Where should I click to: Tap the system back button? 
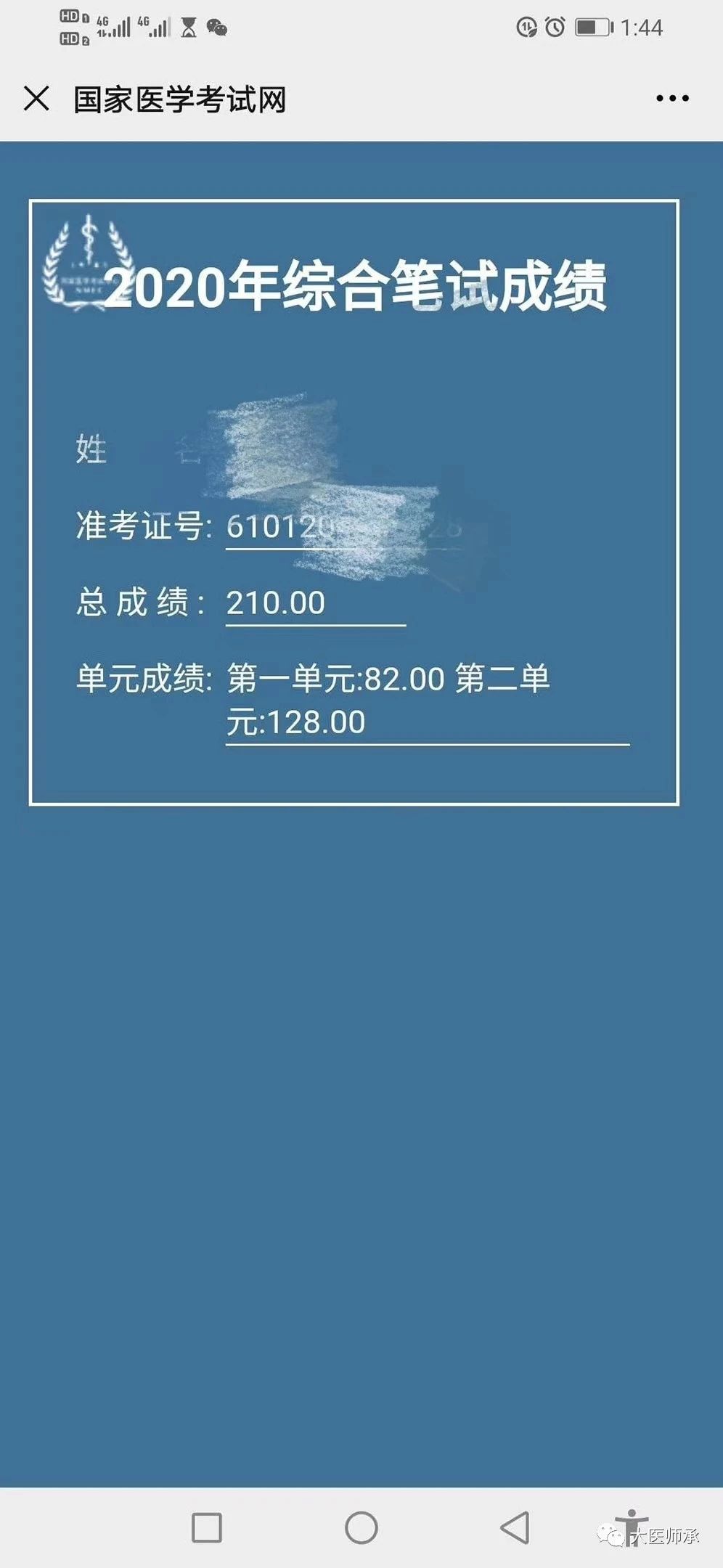click(x=515, y=1527)
